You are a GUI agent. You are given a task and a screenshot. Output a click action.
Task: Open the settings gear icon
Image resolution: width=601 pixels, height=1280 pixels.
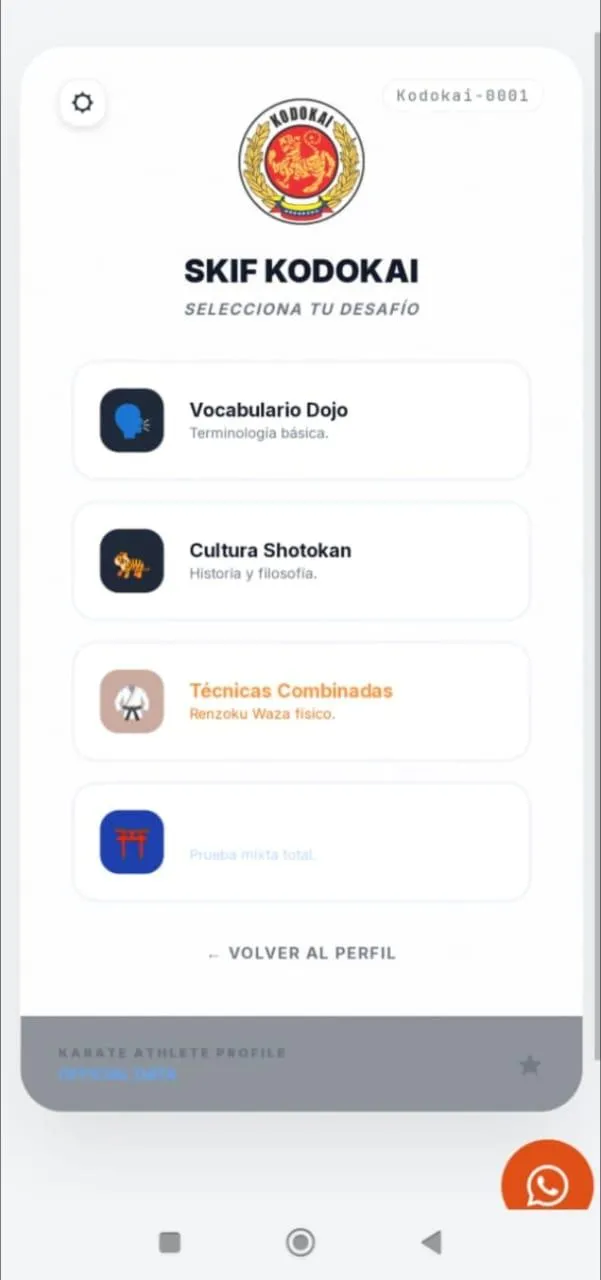82,102
